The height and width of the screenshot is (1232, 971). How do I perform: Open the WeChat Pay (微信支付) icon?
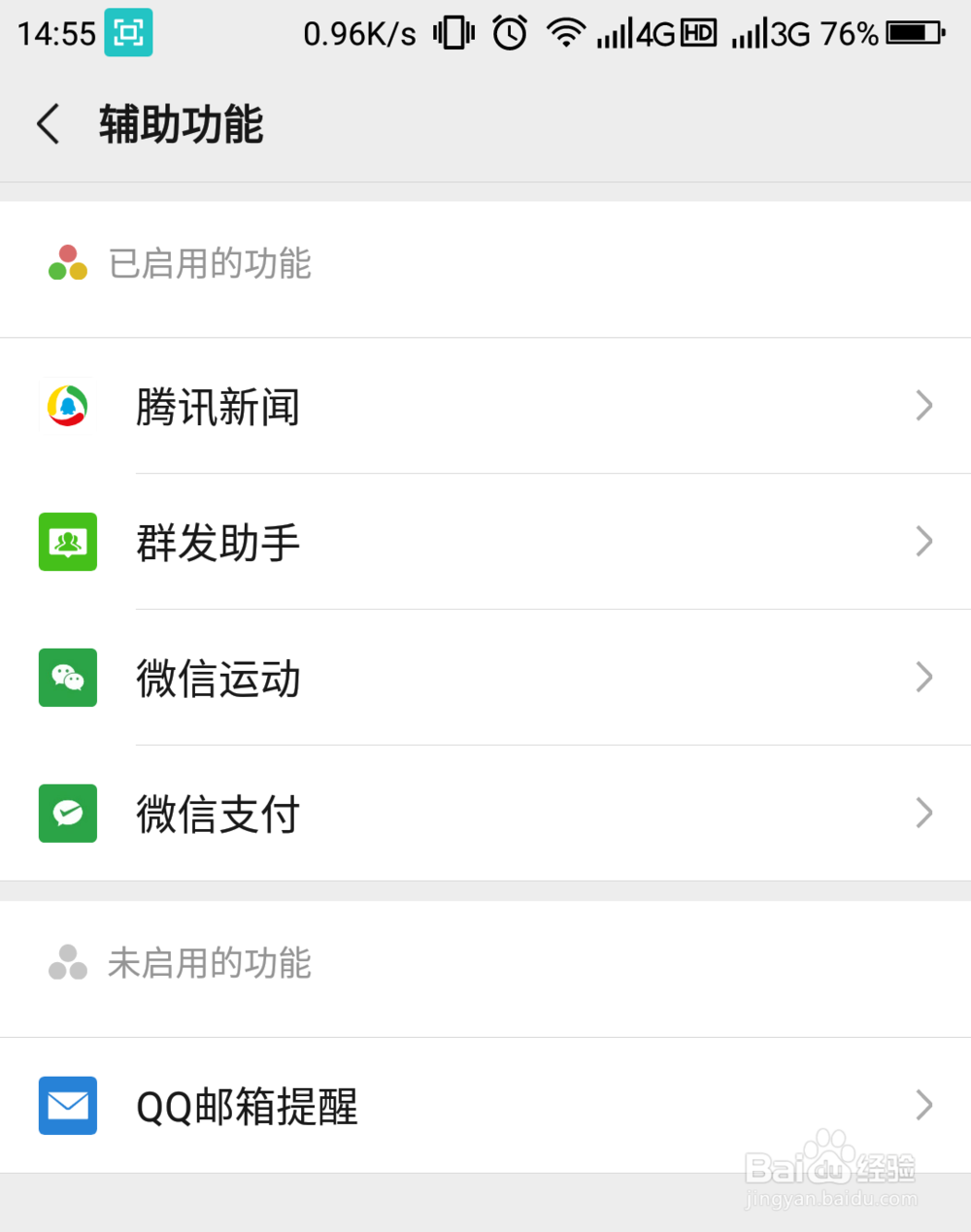[67, 814]
